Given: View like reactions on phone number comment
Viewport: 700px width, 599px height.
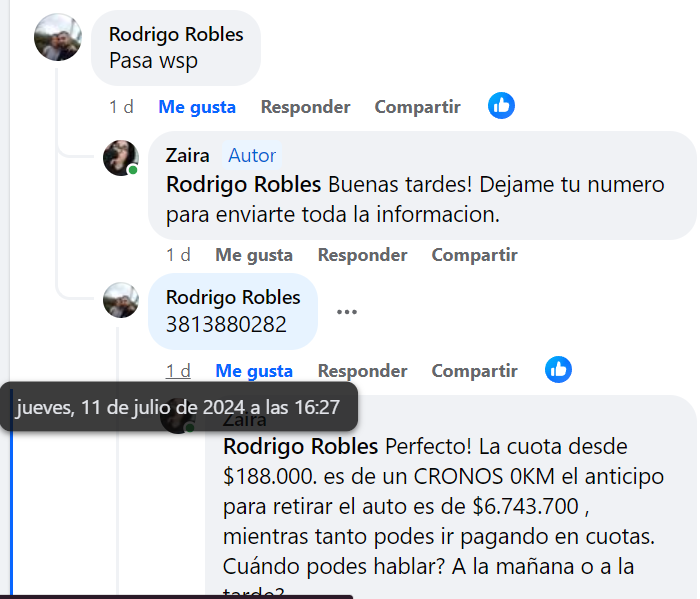Looking at the screenshot, I should [x=558, y=369].
